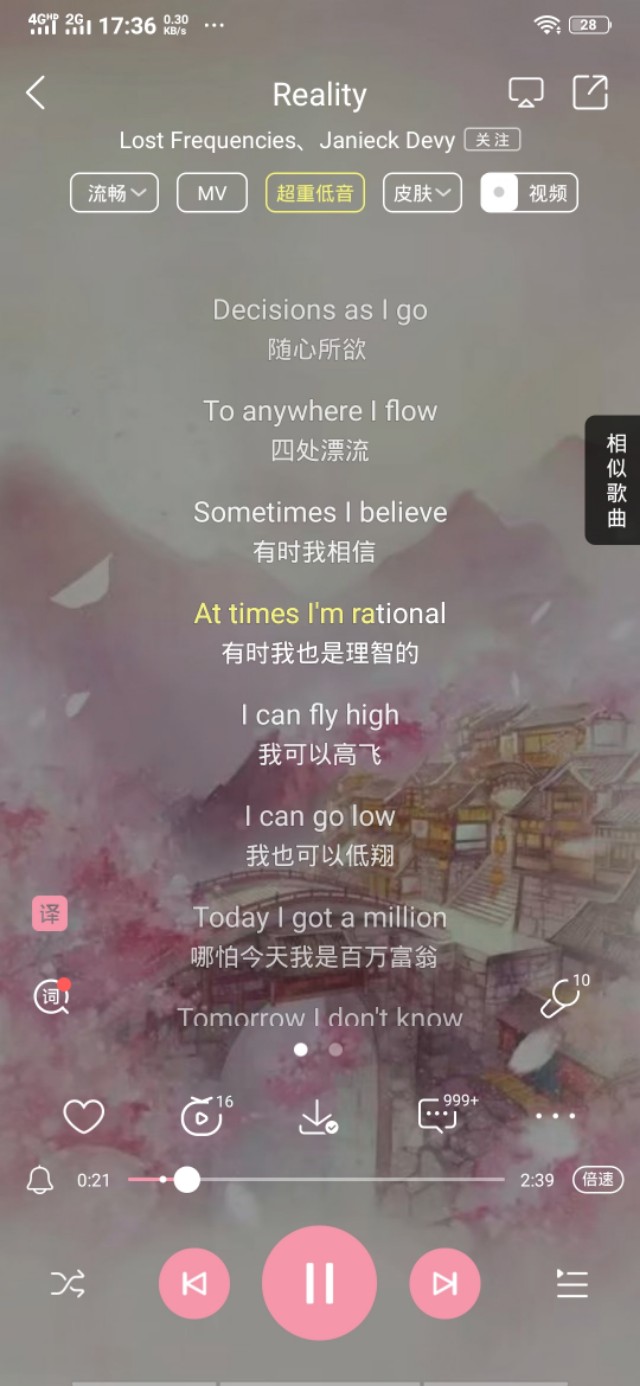
Task: Open the screen casting icon
Action: [526, 93]
